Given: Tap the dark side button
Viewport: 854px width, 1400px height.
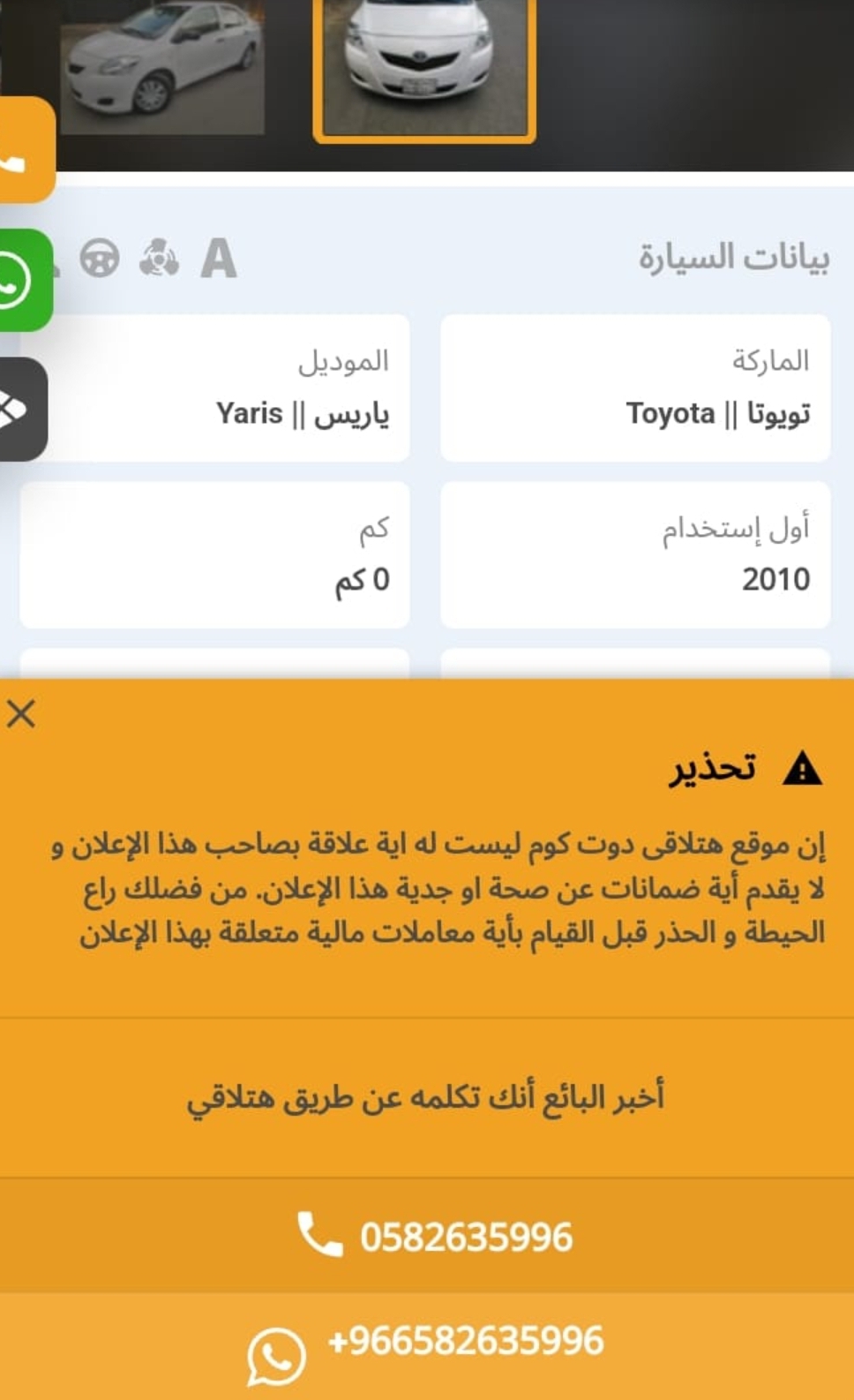Looking at the screenshot, I should coord(22,410).
